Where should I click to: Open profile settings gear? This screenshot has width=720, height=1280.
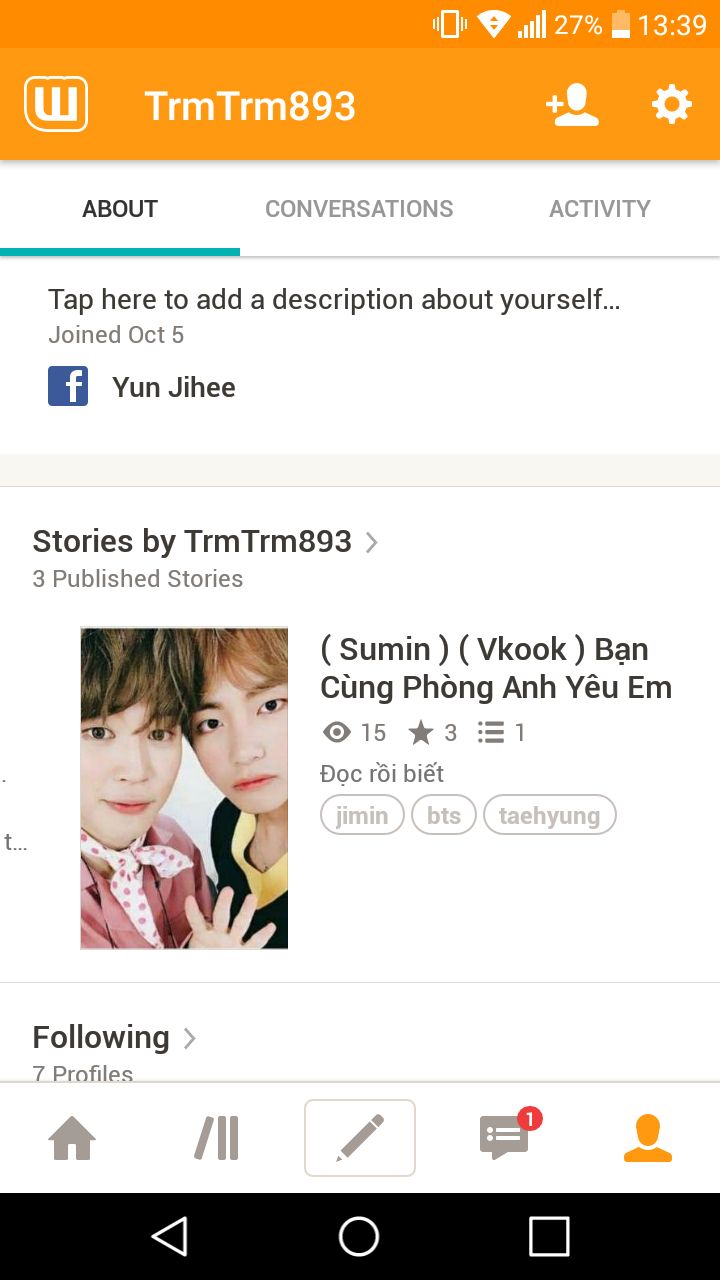[671, 105]
